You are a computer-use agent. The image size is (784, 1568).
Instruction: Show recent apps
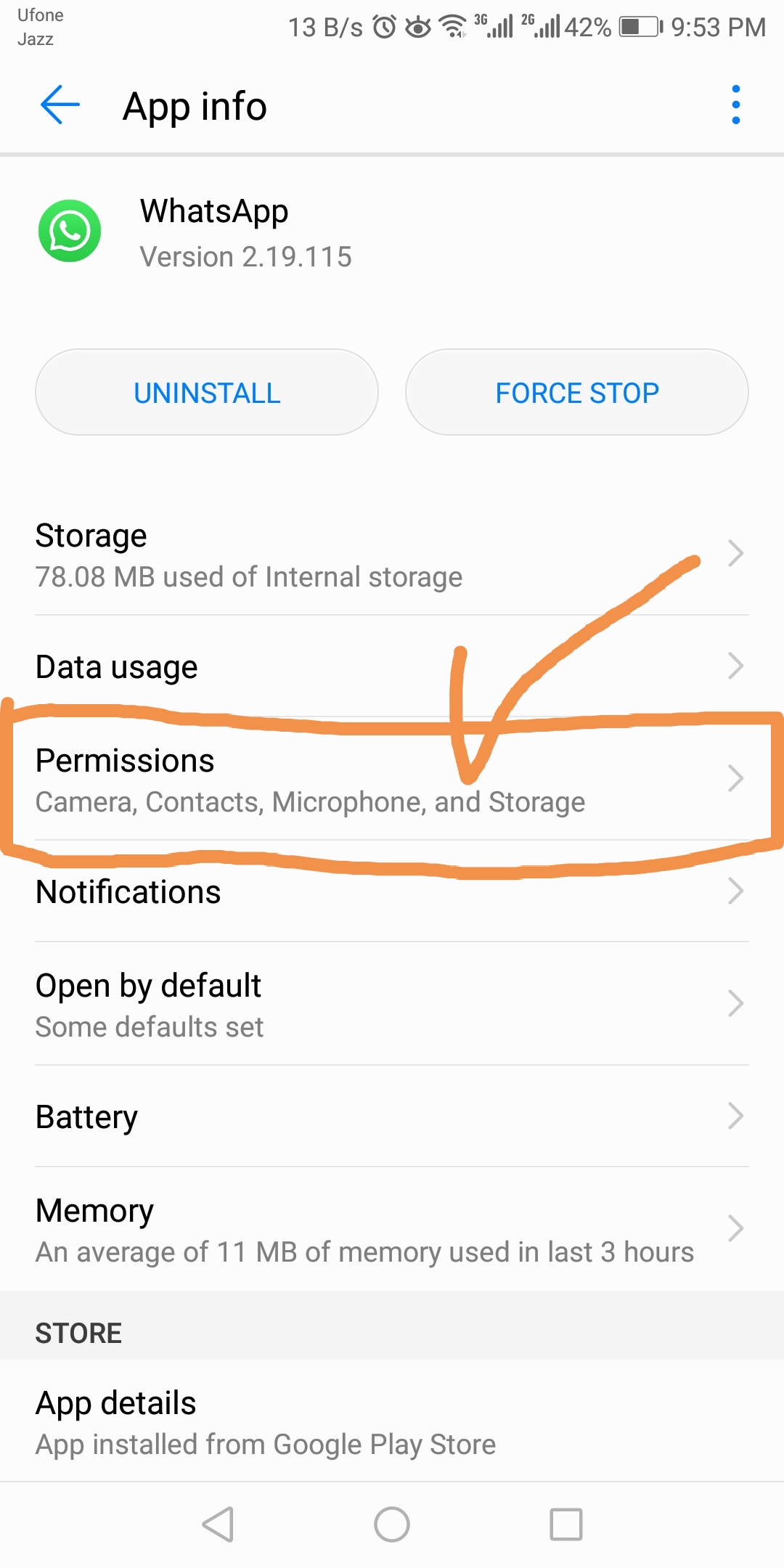coord(566,1524)
